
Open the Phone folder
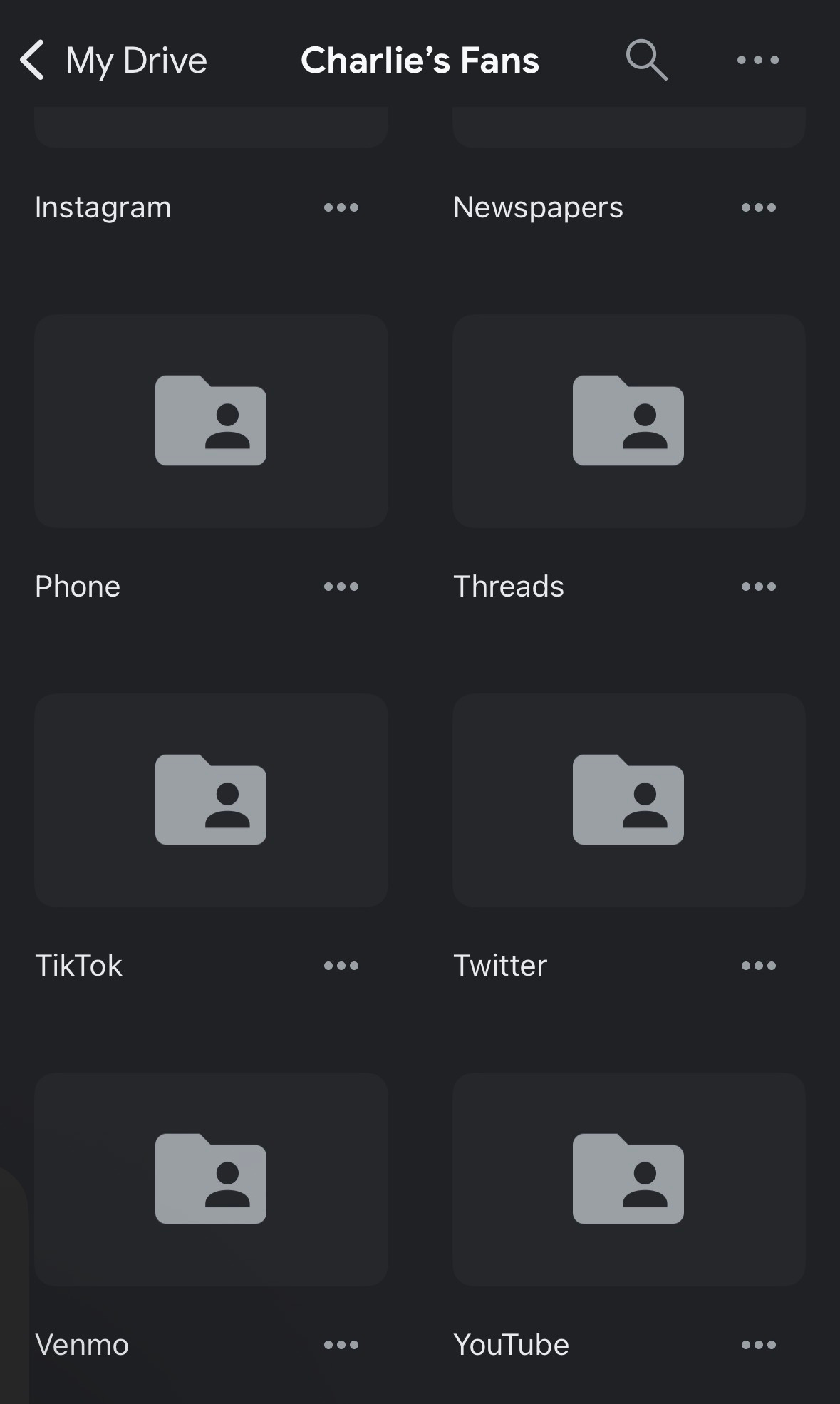pos(211,421)
